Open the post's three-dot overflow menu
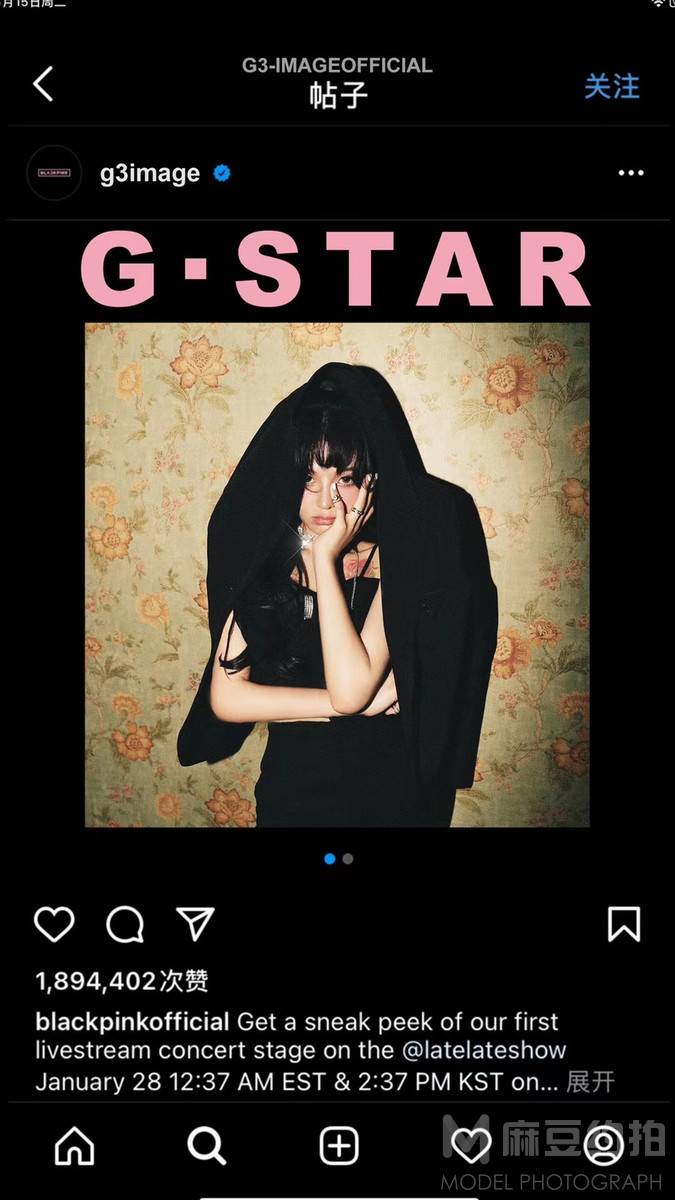This screenshot has height=1200, width=675. [631, 173]
